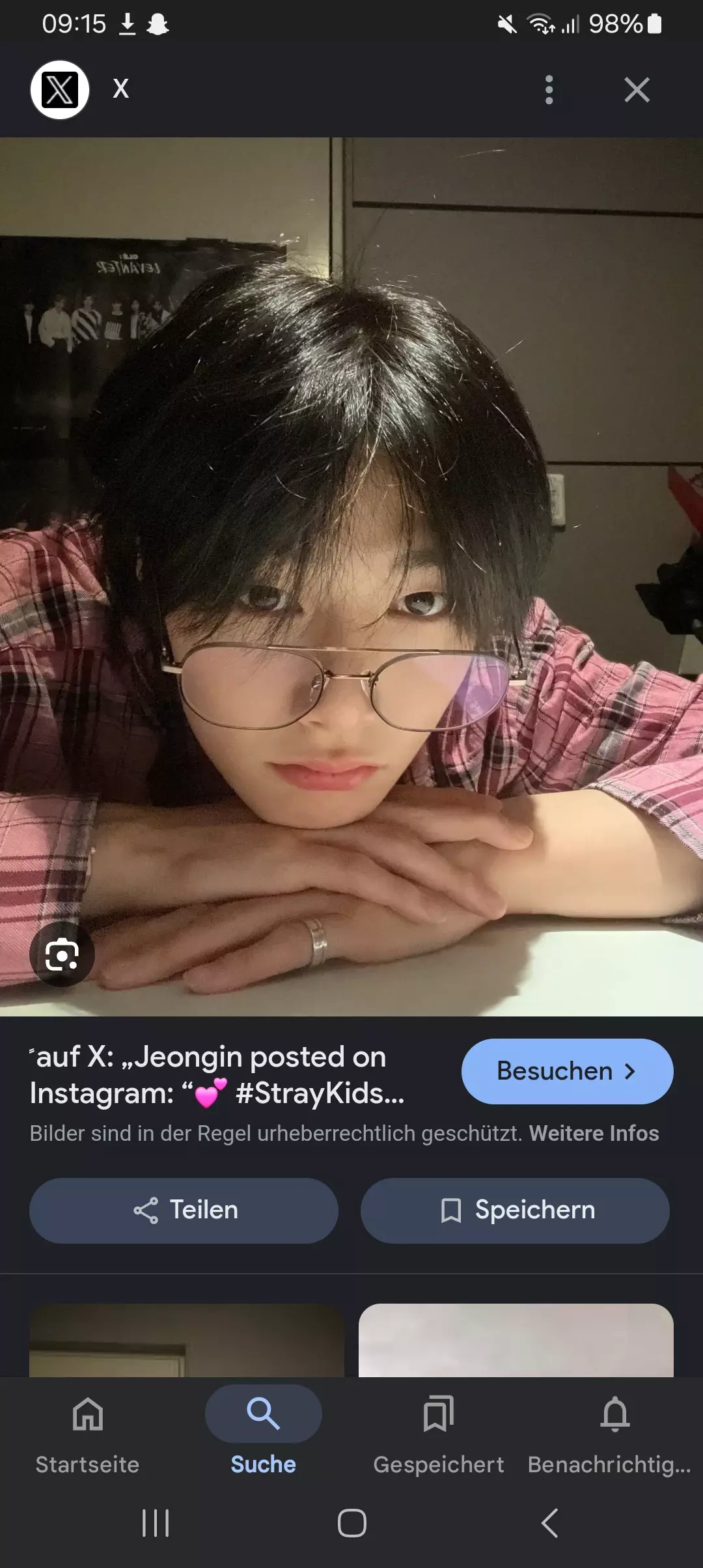703x1568 pixels.
Task: Open the X source page title
Action: (x=217, y=1075)
